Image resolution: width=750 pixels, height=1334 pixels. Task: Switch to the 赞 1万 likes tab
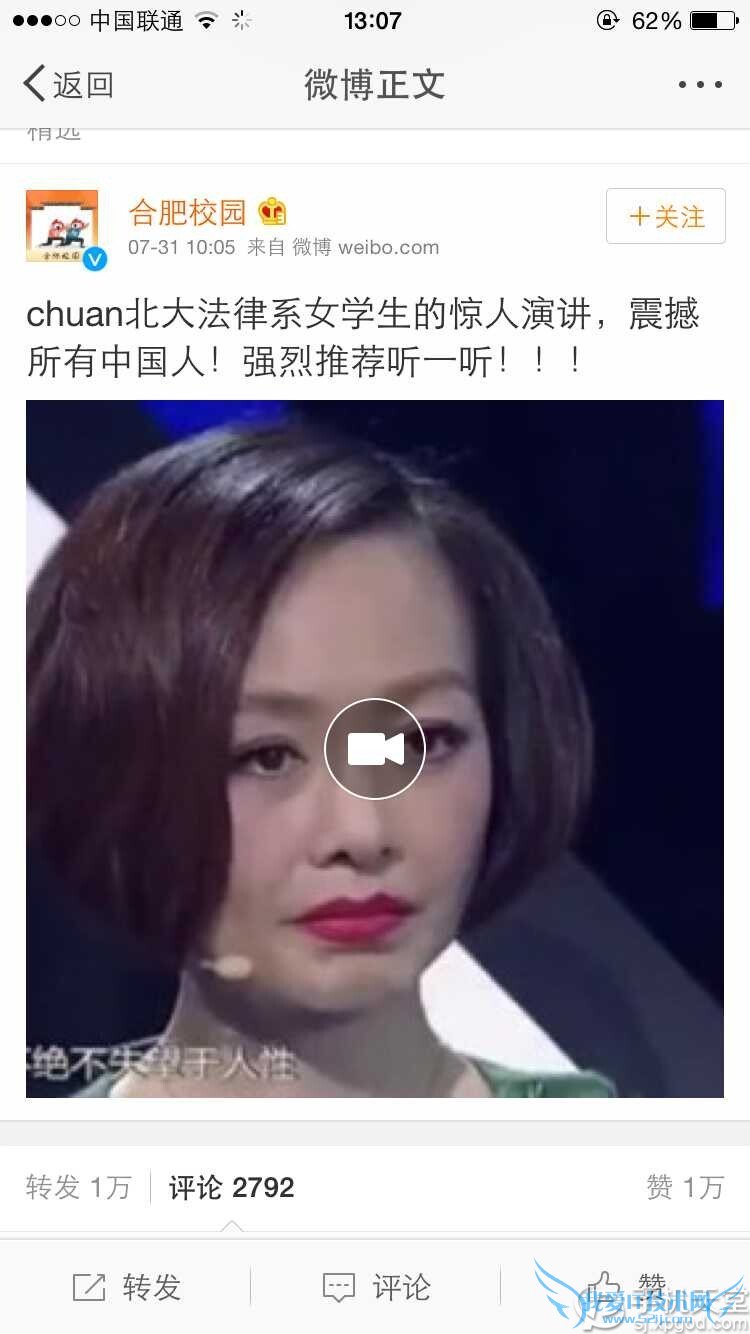click(x=685, y=1188)
